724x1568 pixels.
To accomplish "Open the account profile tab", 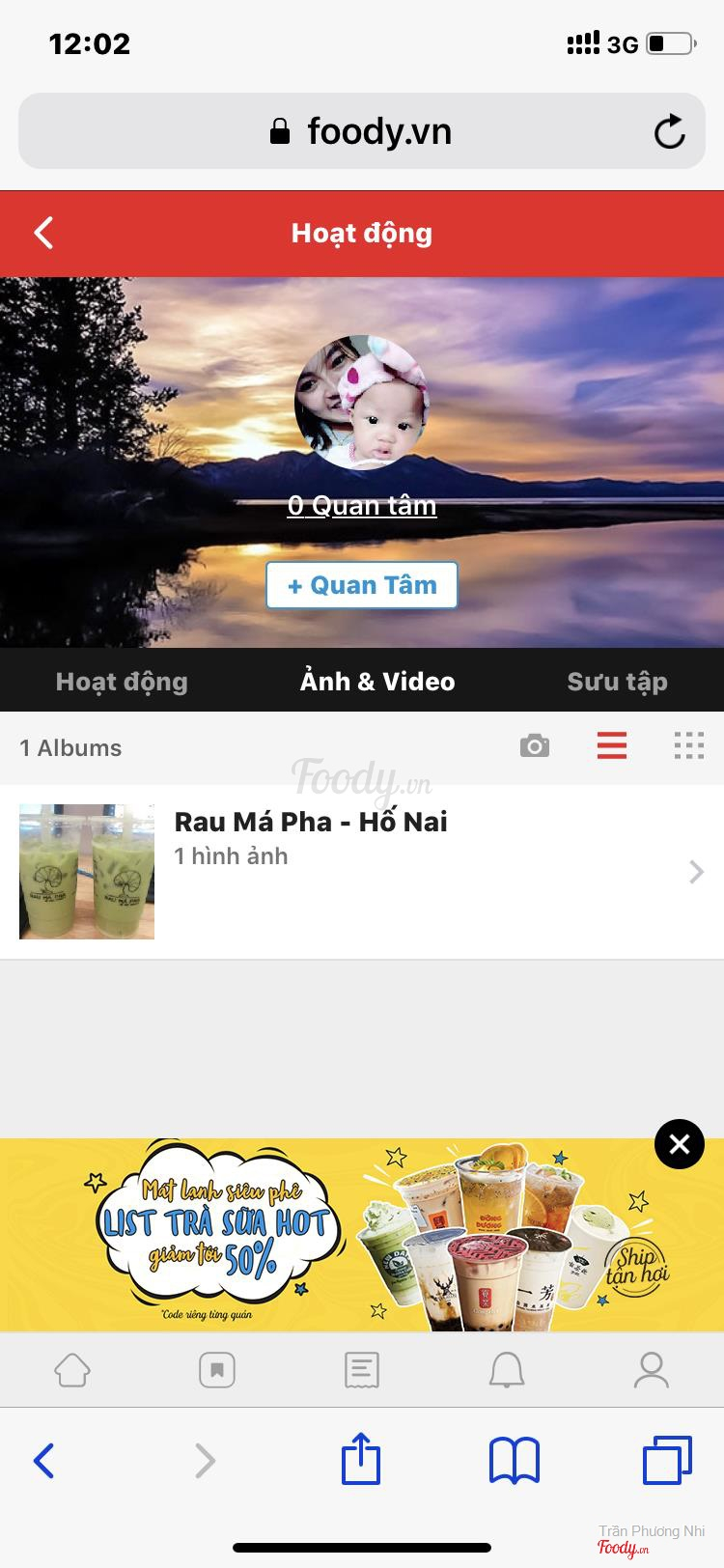I will pyautogui.click(x=652, y=1369).
